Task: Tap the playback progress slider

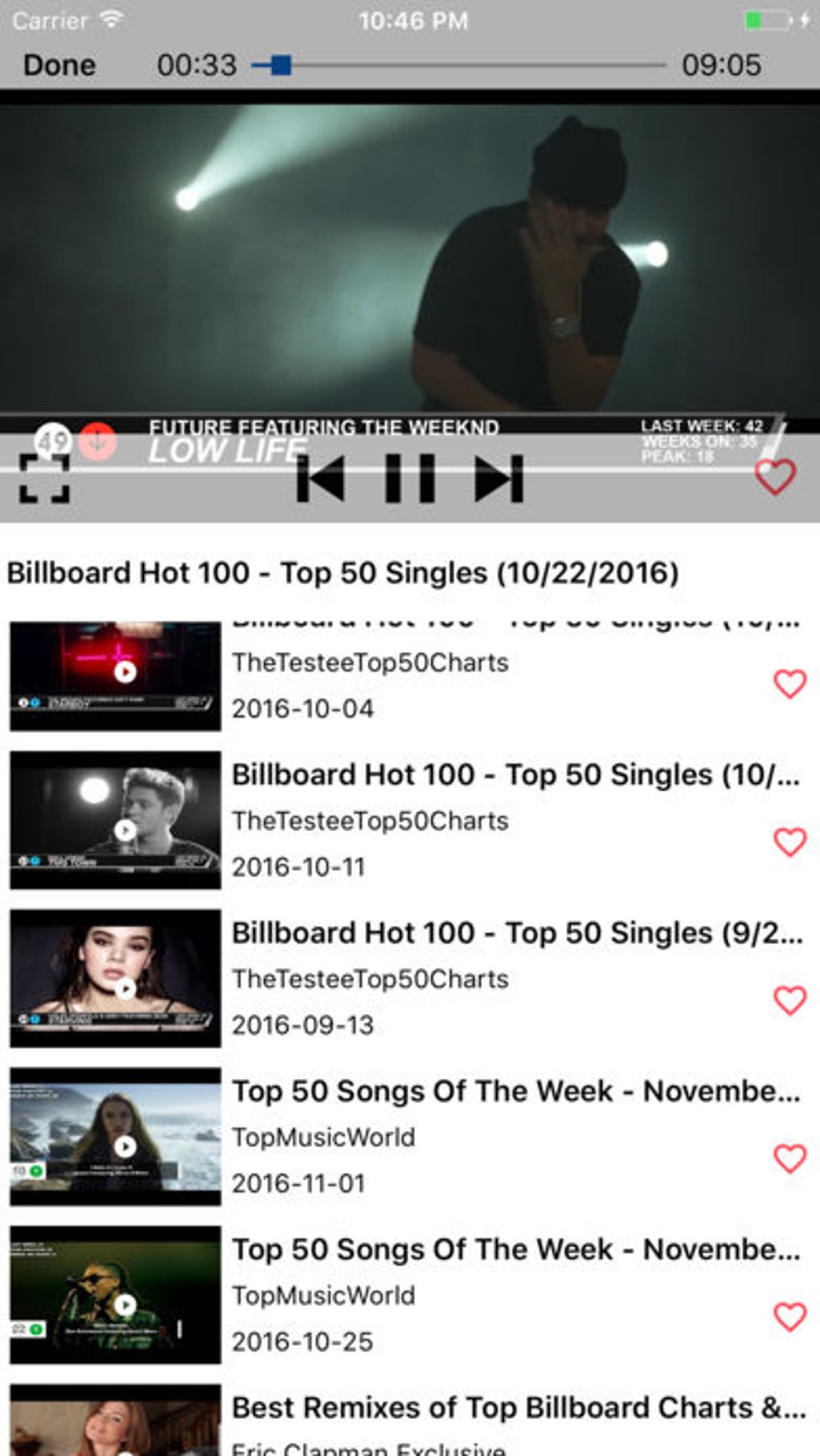Action: (459, 65)
